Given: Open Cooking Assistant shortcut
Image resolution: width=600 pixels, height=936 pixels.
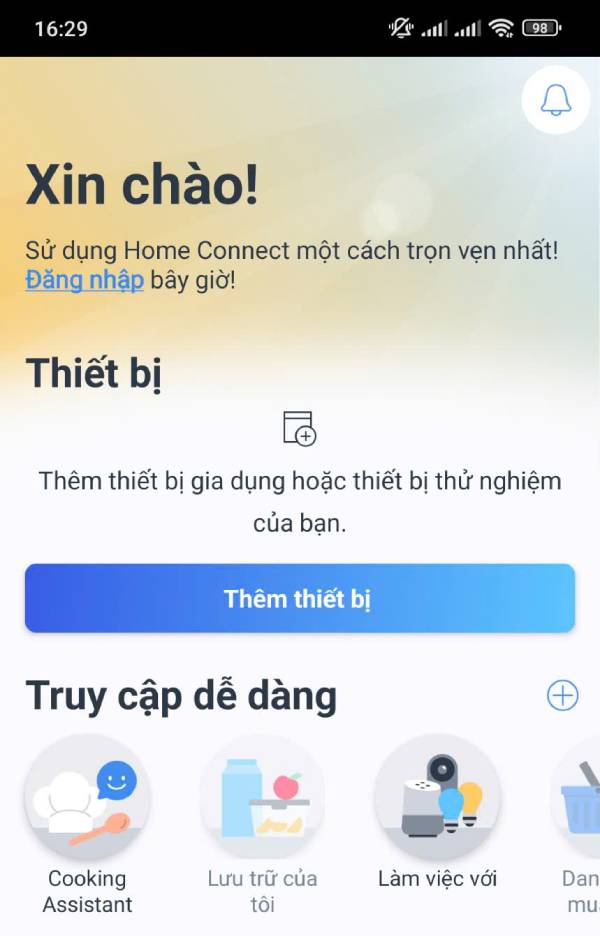Looking at the screenshot, I should click(x=89, y=798).
